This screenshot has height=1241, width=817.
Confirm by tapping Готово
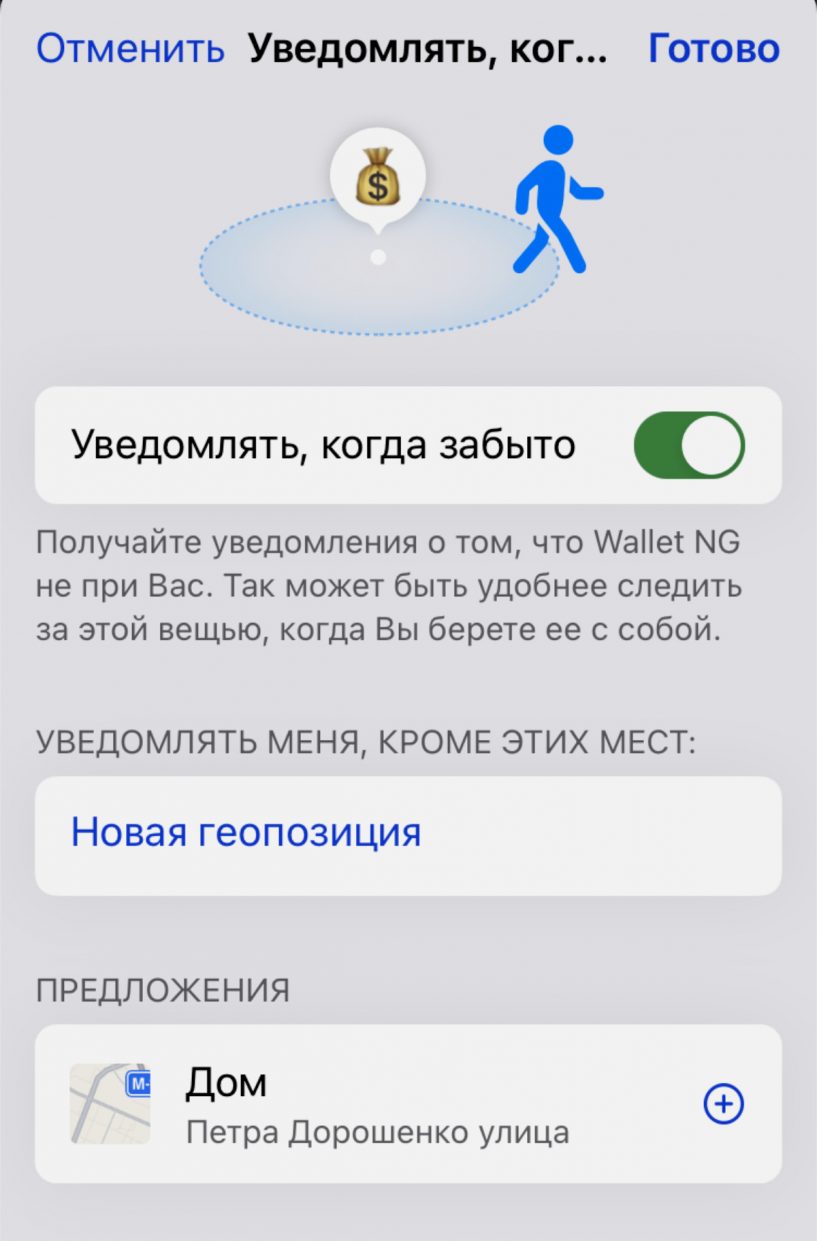point(713,48)
